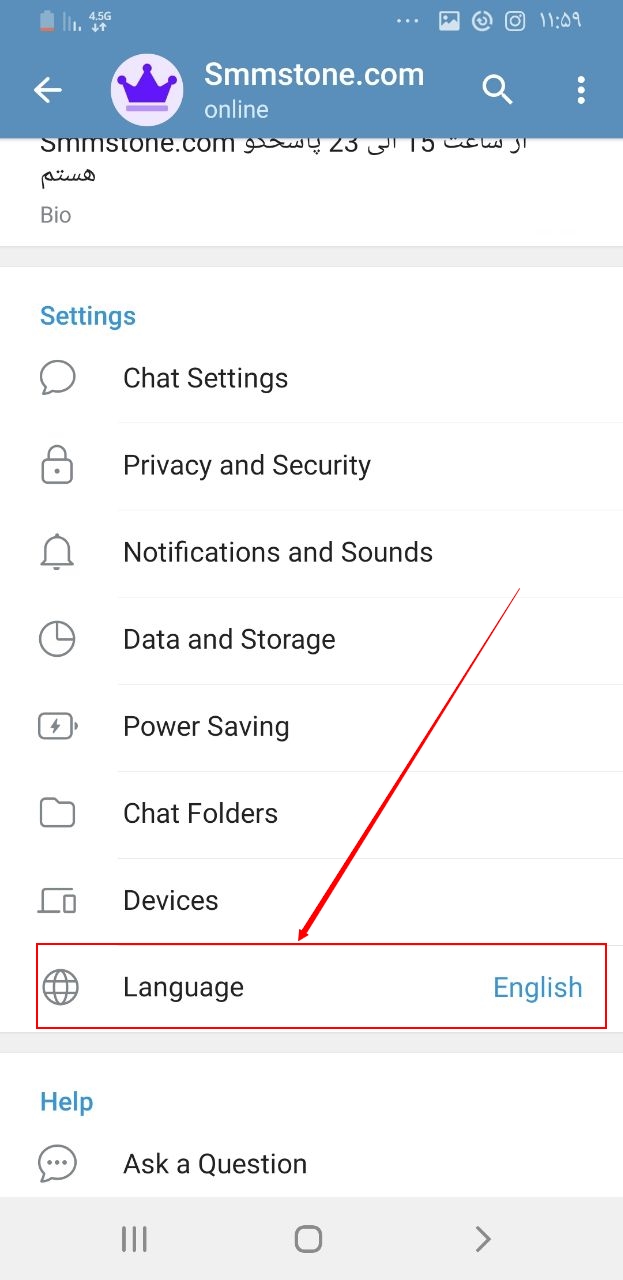Tap the system home button
The width and height of the screenshot is (623, 1280).
tap(309, 1239)
